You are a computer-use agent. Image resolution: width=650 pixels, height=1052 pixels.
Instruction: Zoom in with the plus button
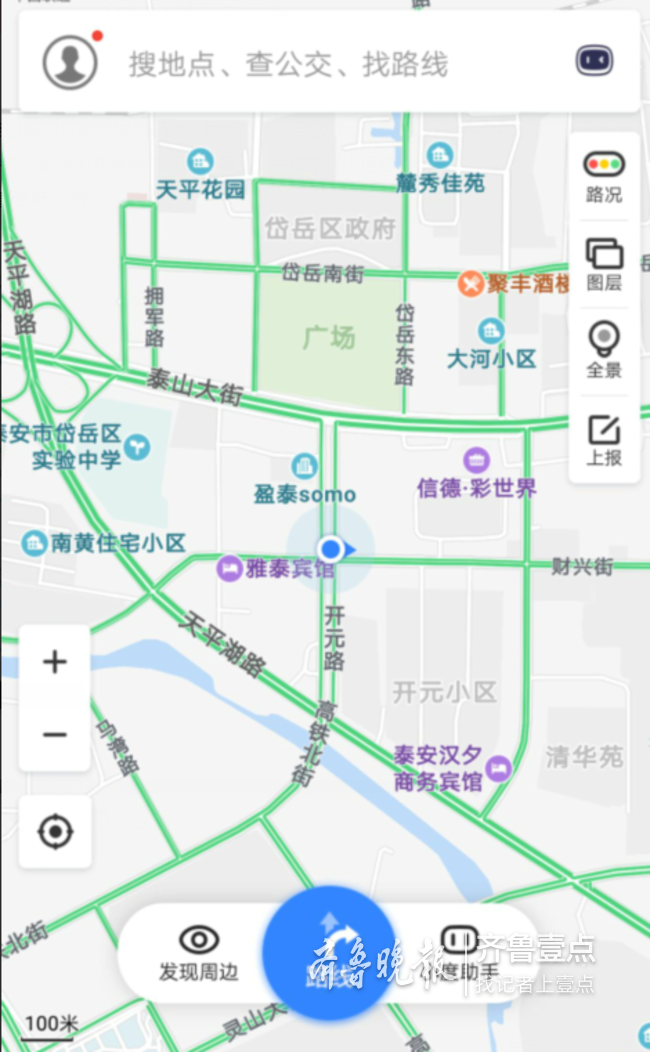tap(55, 662)
